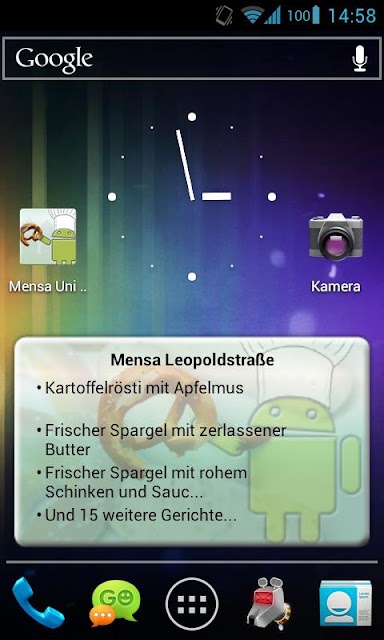Image resolution: width=384 pixels, height=640 pixels.
Task: Start voice search with the microphone
Action: coord(360,59)
